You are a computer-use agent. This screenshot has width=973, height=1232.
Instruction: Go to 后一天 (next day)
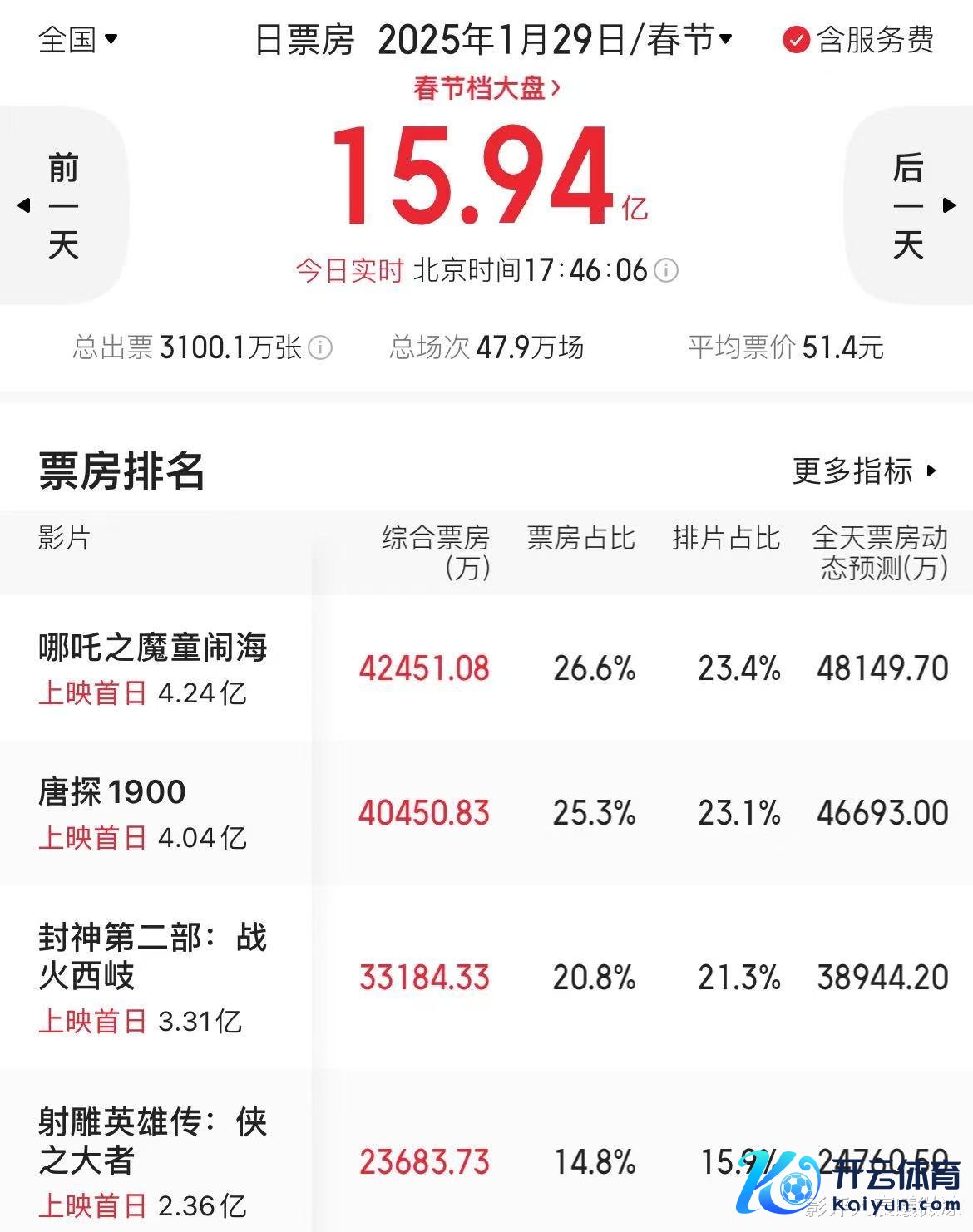910,205
